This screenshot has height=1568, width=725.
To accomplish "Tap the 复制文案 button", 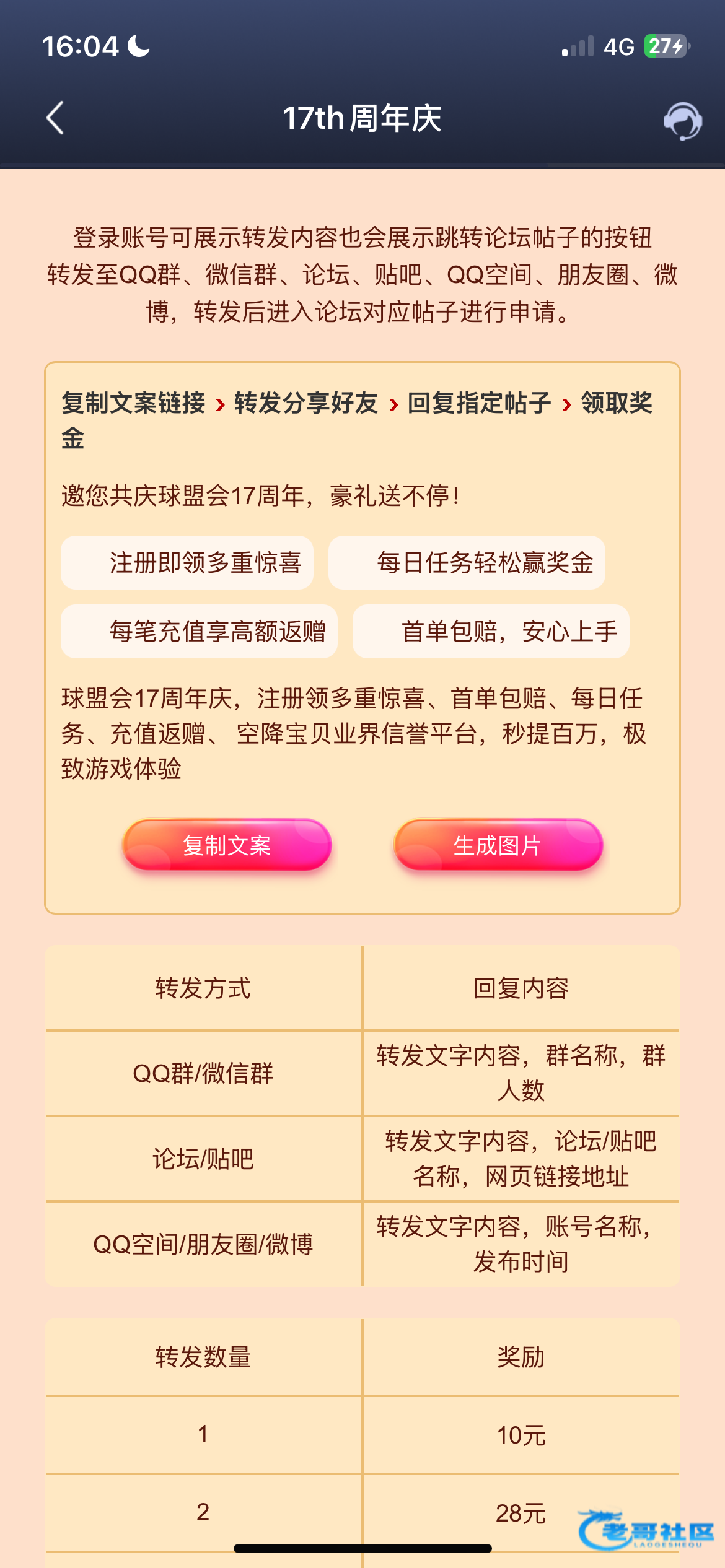I will coord(227,845).
